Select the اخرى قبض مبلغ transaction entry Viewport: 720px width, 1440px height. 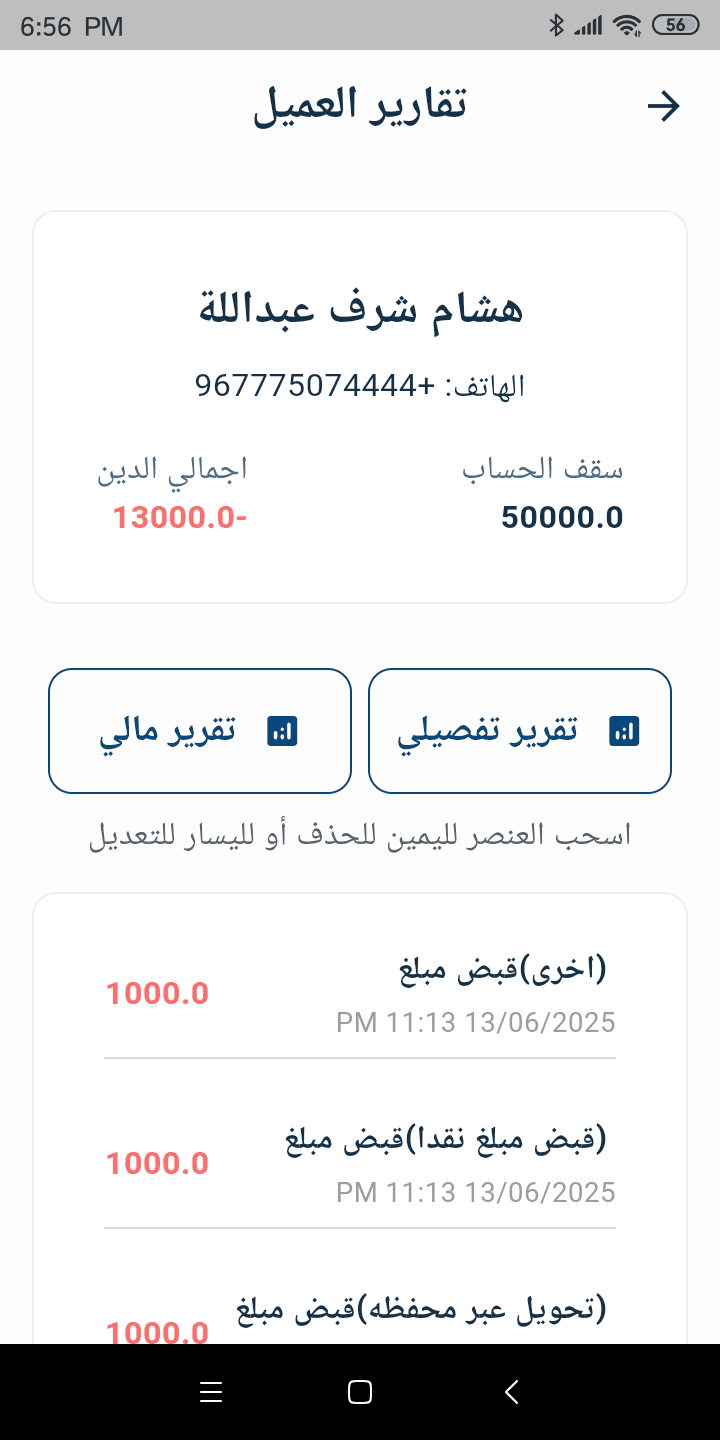pyautogui.click(x=360, y=993)
